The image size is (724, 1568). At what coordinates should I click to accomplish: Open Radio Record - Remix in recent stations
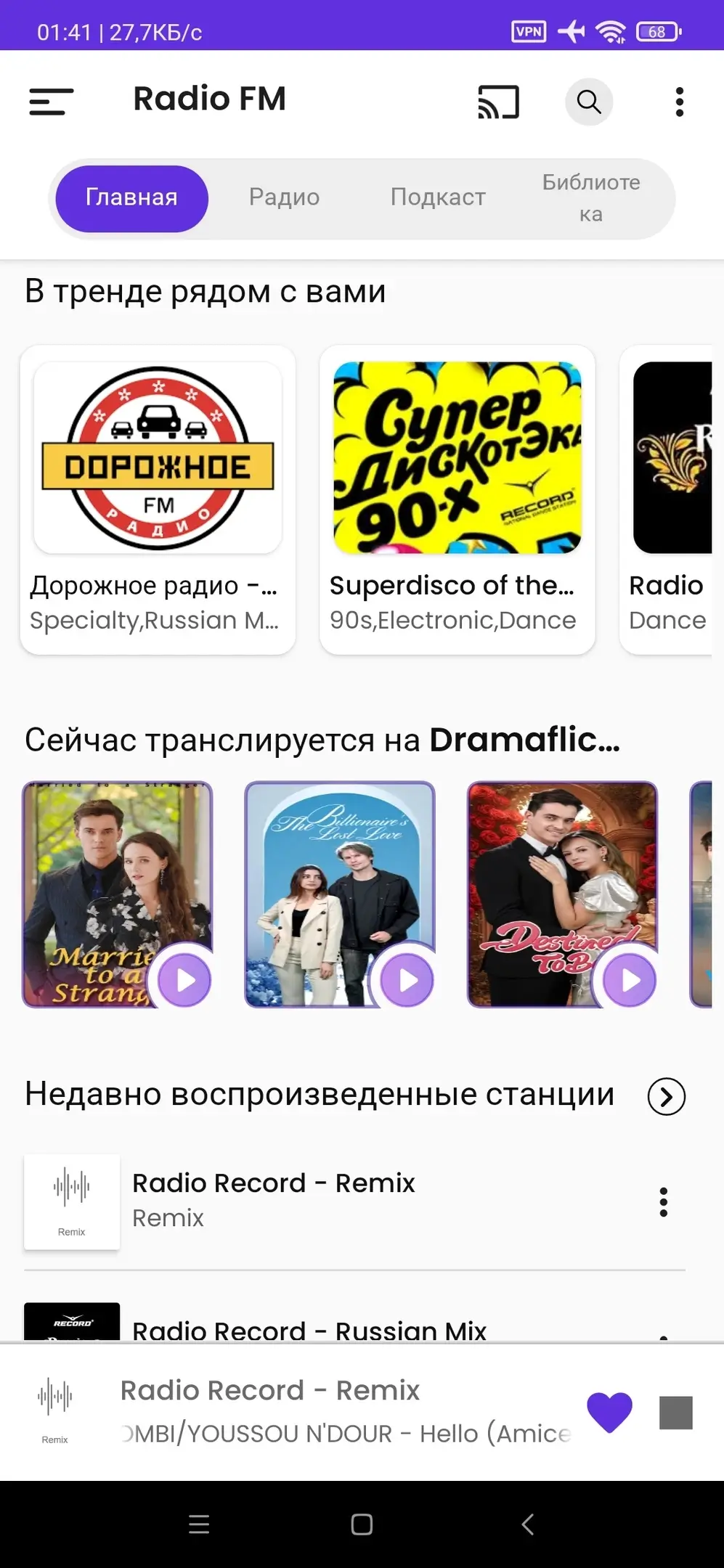[x=273, y=1201]
